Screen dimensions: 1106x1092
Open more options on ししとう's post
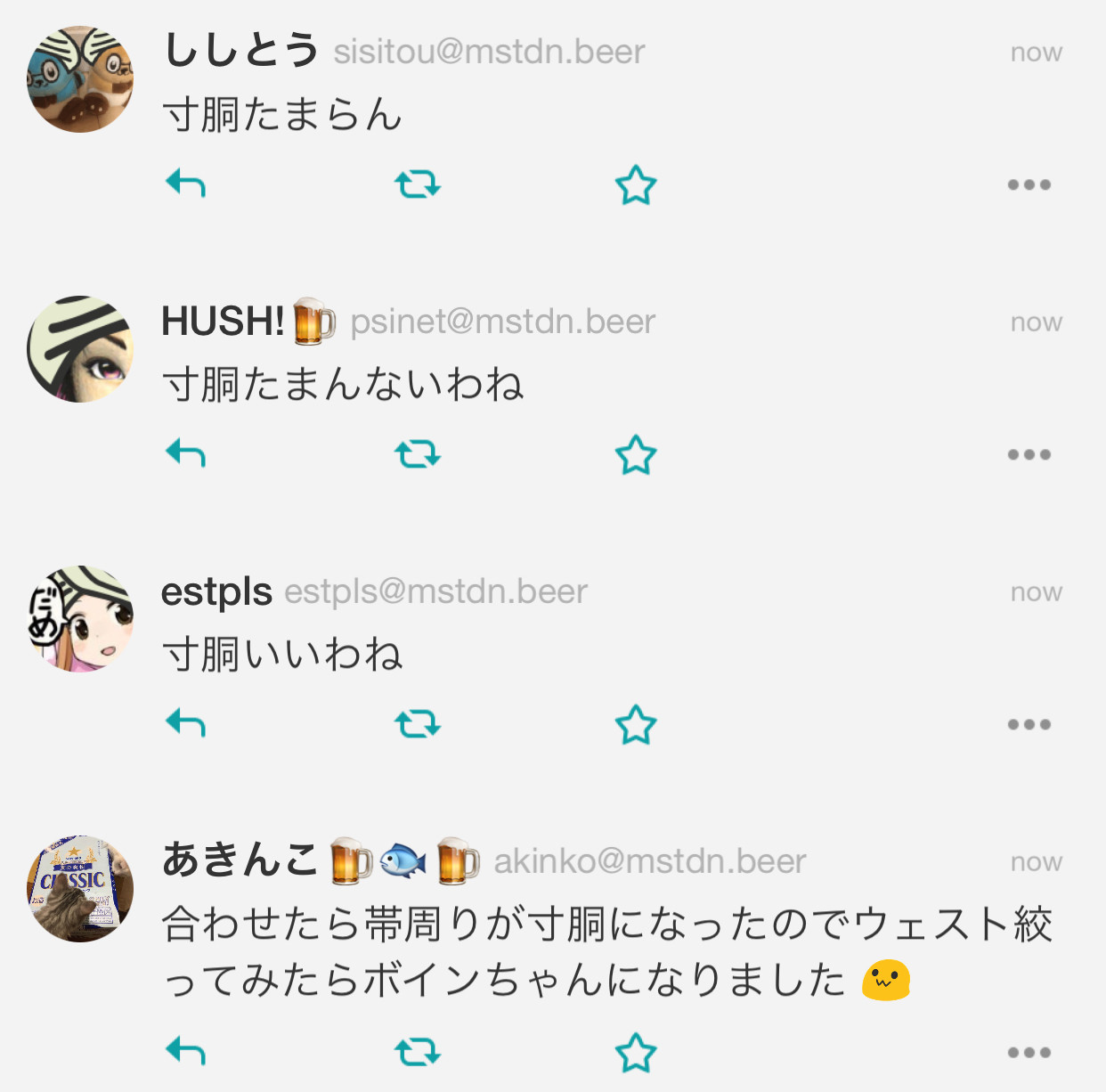1029,185
